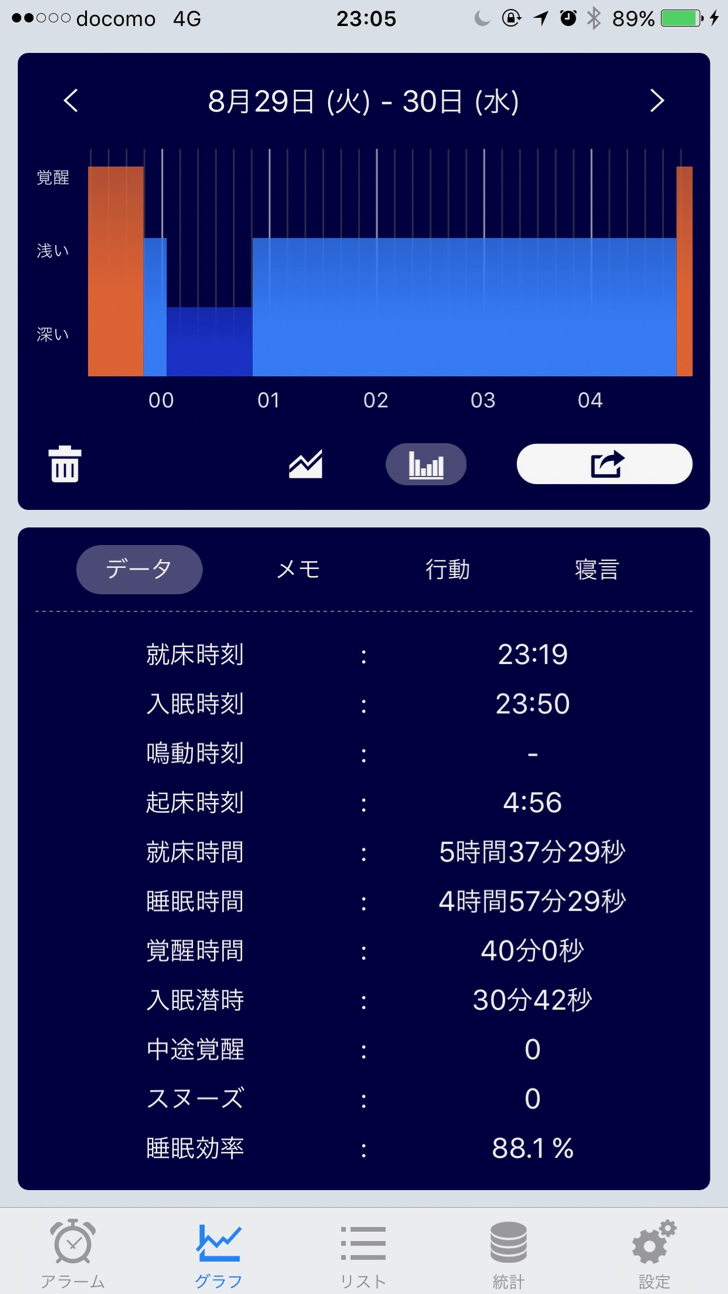Select the グラフ tab in bottom bar

[218, 1253]
